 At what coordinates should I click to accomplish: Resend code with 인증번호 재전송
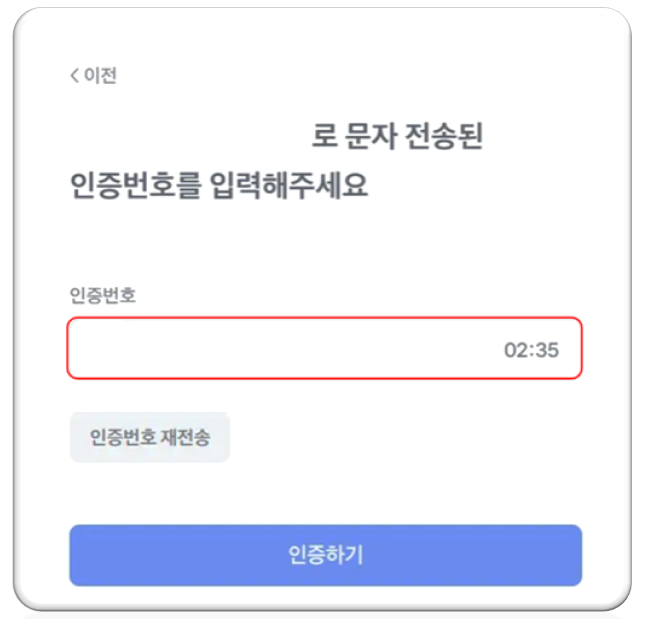(150, 438)
